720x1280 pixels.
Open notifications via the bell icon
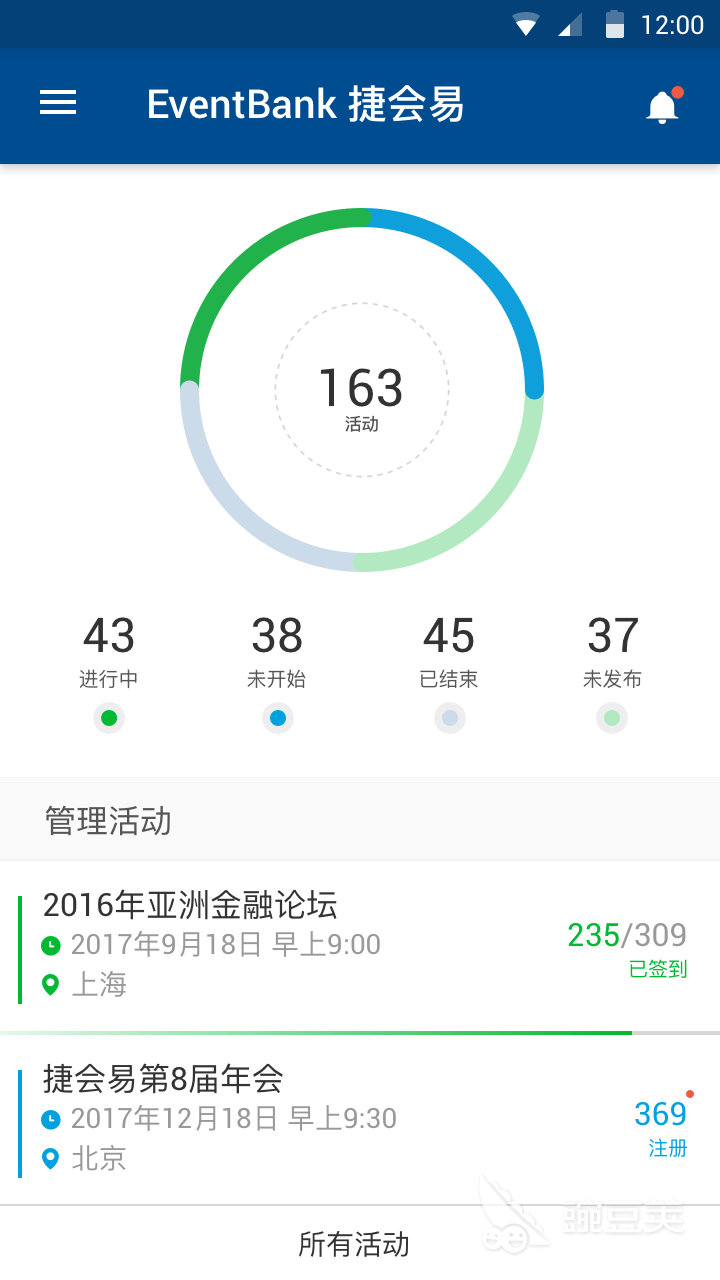tap(662, 104)
